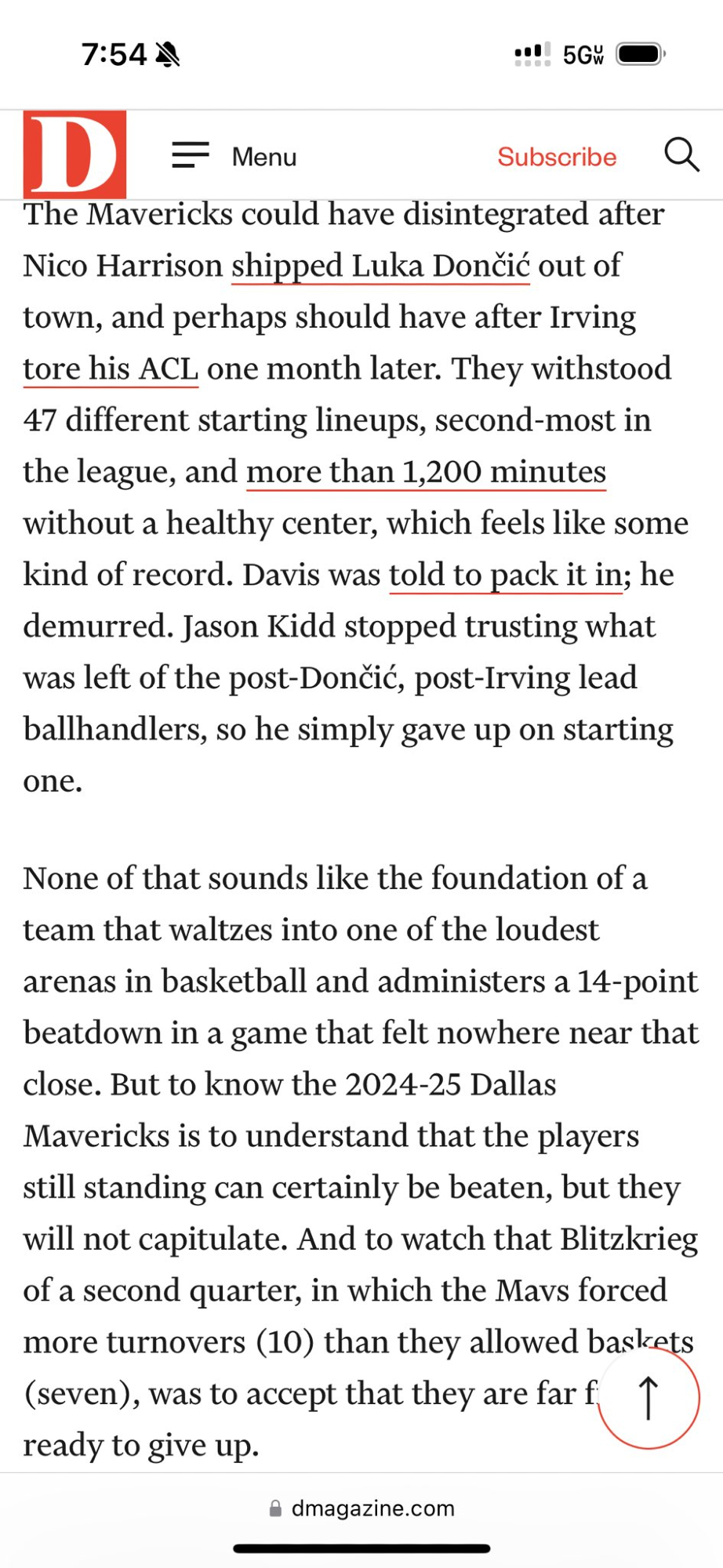This screenshot has height=1568, width=723.
Task: Open the Menu drawer
Action: 234,156
